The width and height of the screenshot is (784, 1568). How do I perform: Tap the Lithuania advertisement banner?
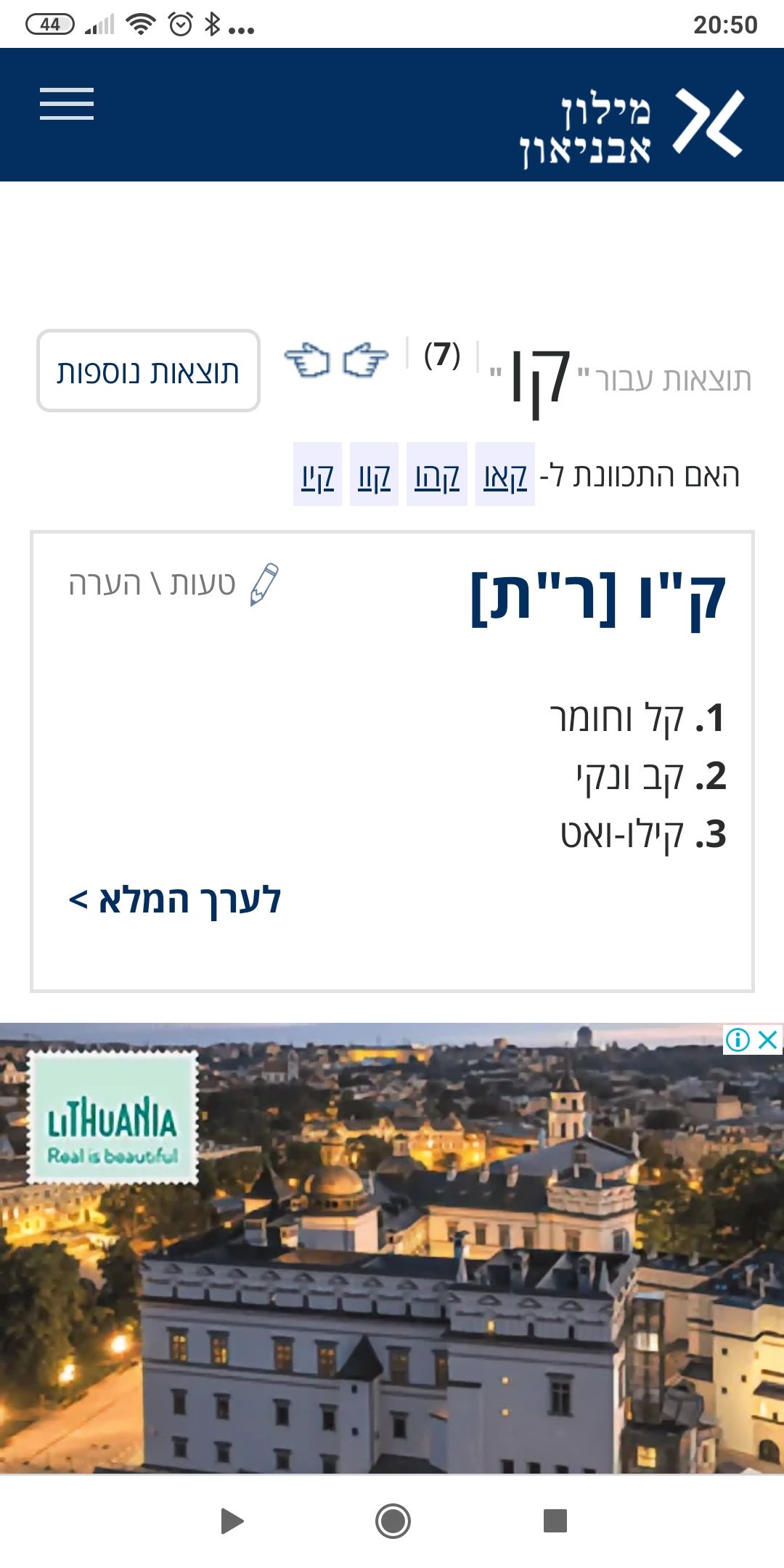(x=392, y=1256)
